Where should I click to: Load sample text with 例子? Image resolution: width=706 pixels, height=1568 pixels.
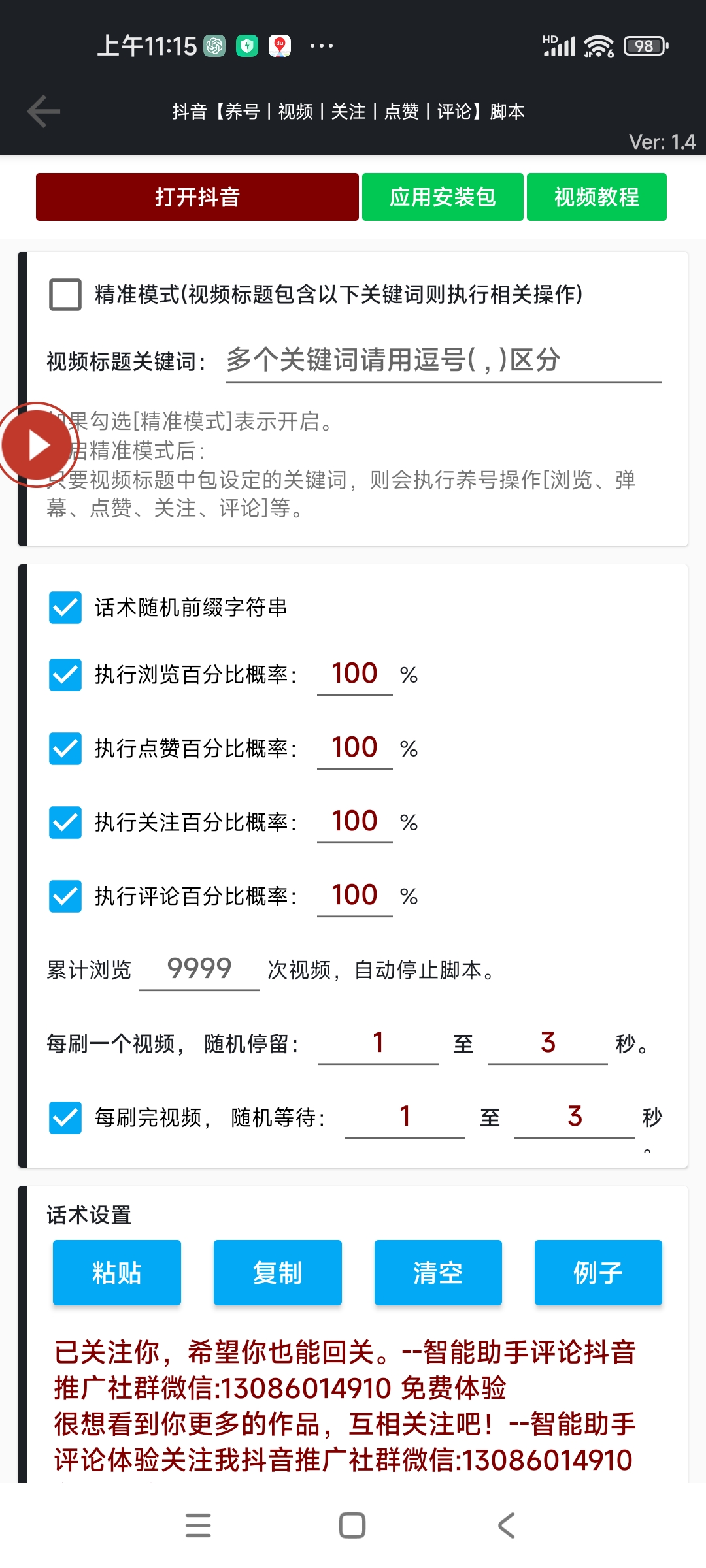coord(598,1273)
